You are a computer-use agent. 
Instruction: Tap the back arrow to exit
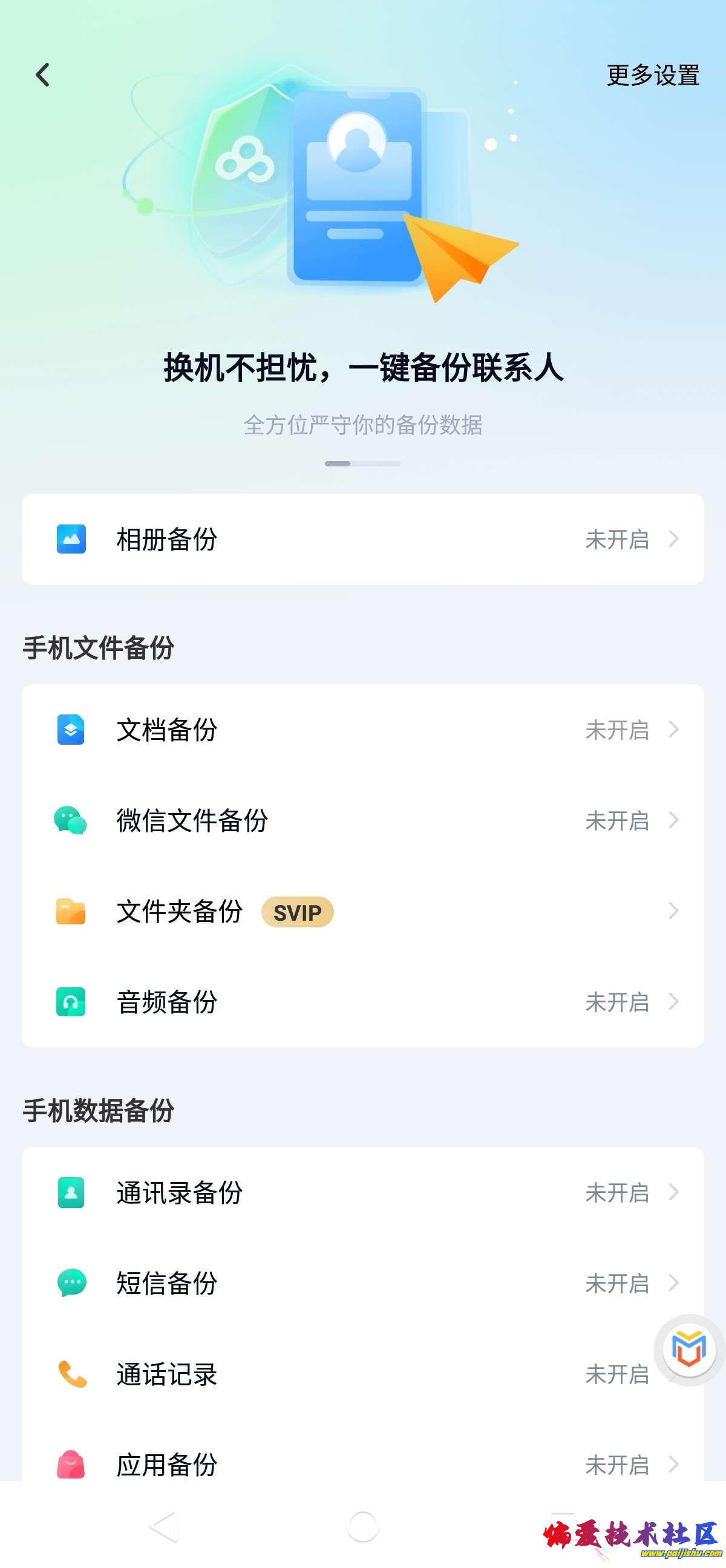[x=41, y=74]
